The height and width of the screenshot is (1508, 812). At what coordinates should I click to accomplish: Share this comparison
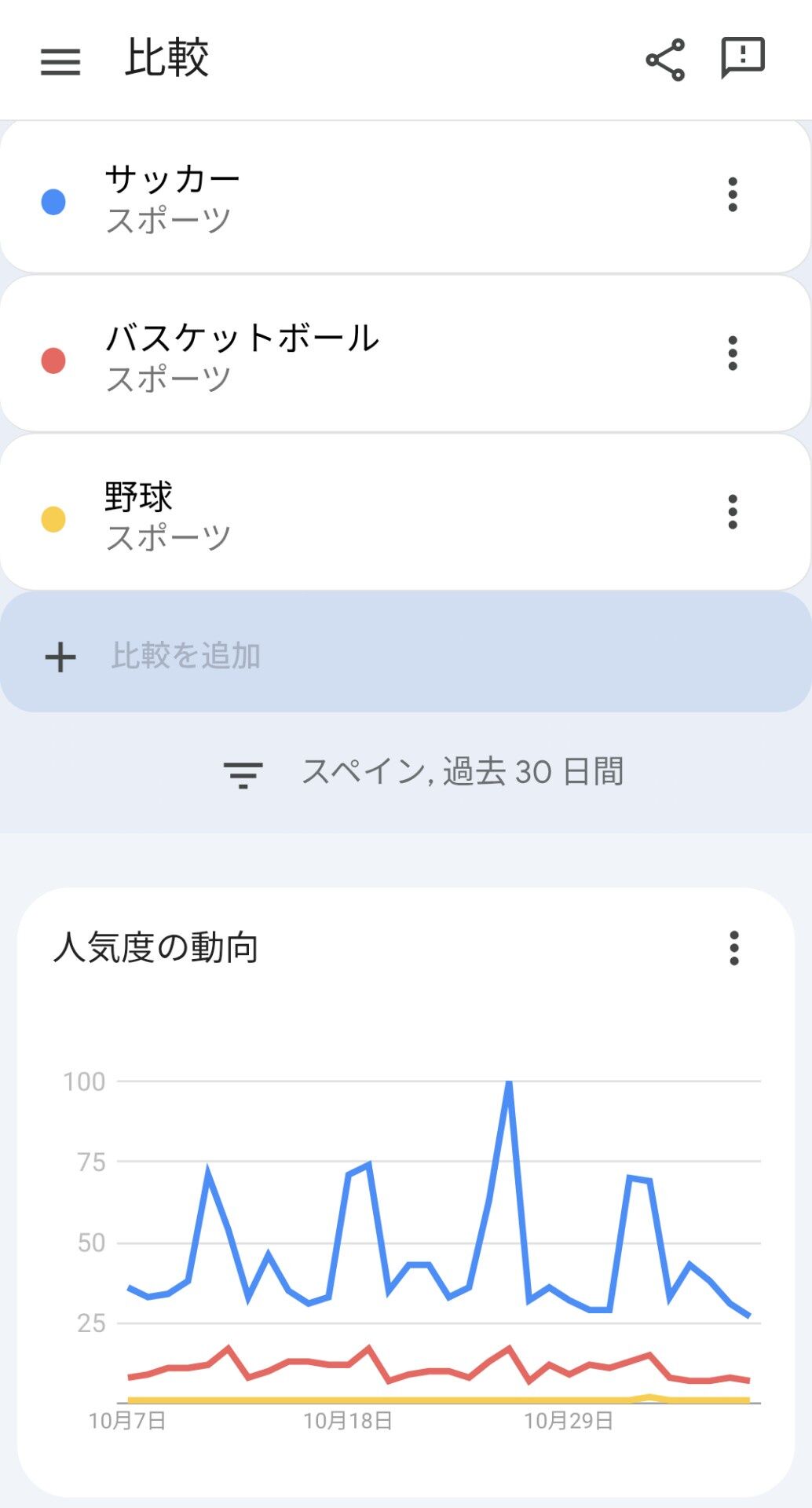point(665,60)
